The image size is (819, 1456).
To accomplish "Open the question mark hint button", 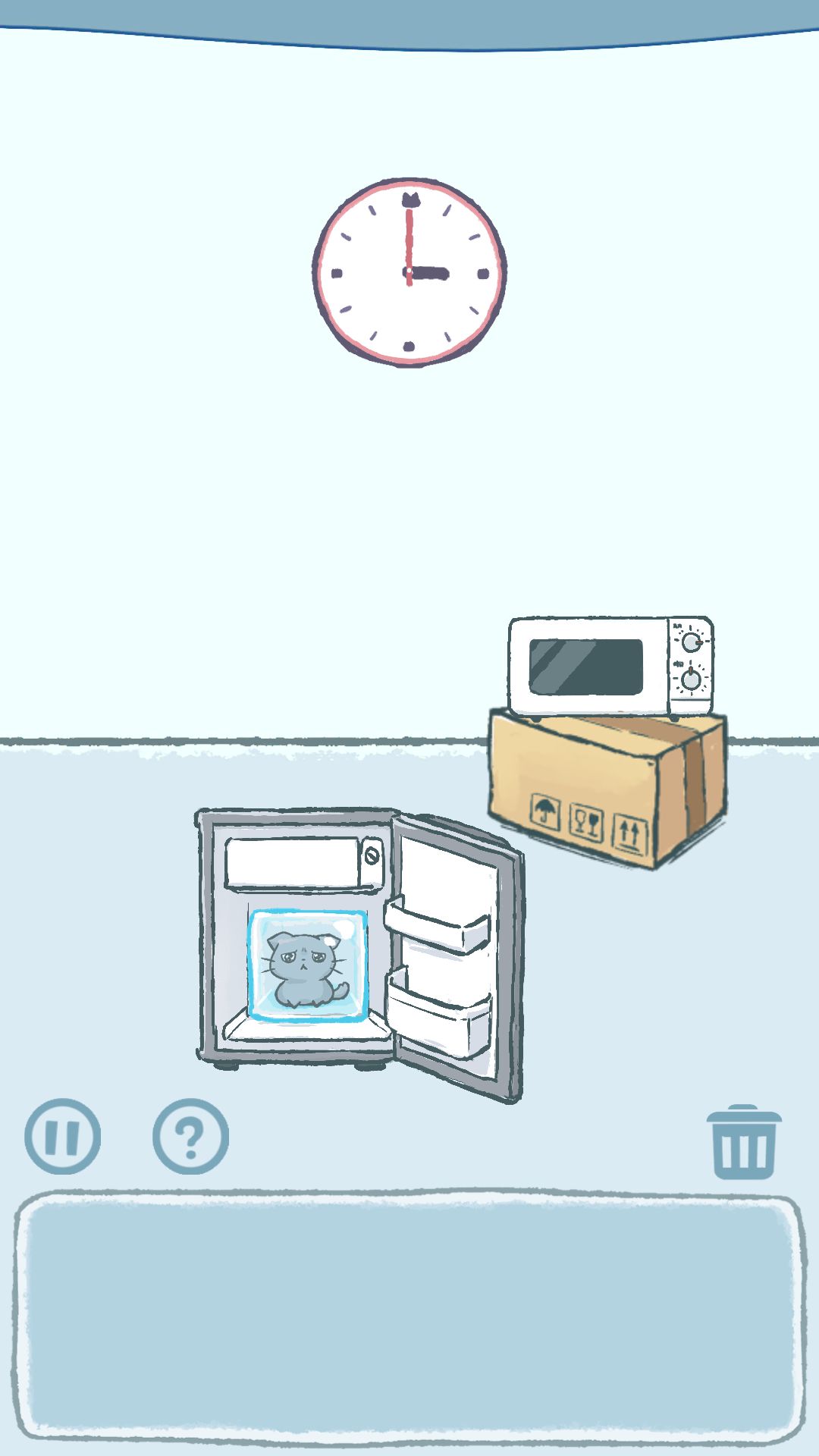I will tap(190, 1137).
